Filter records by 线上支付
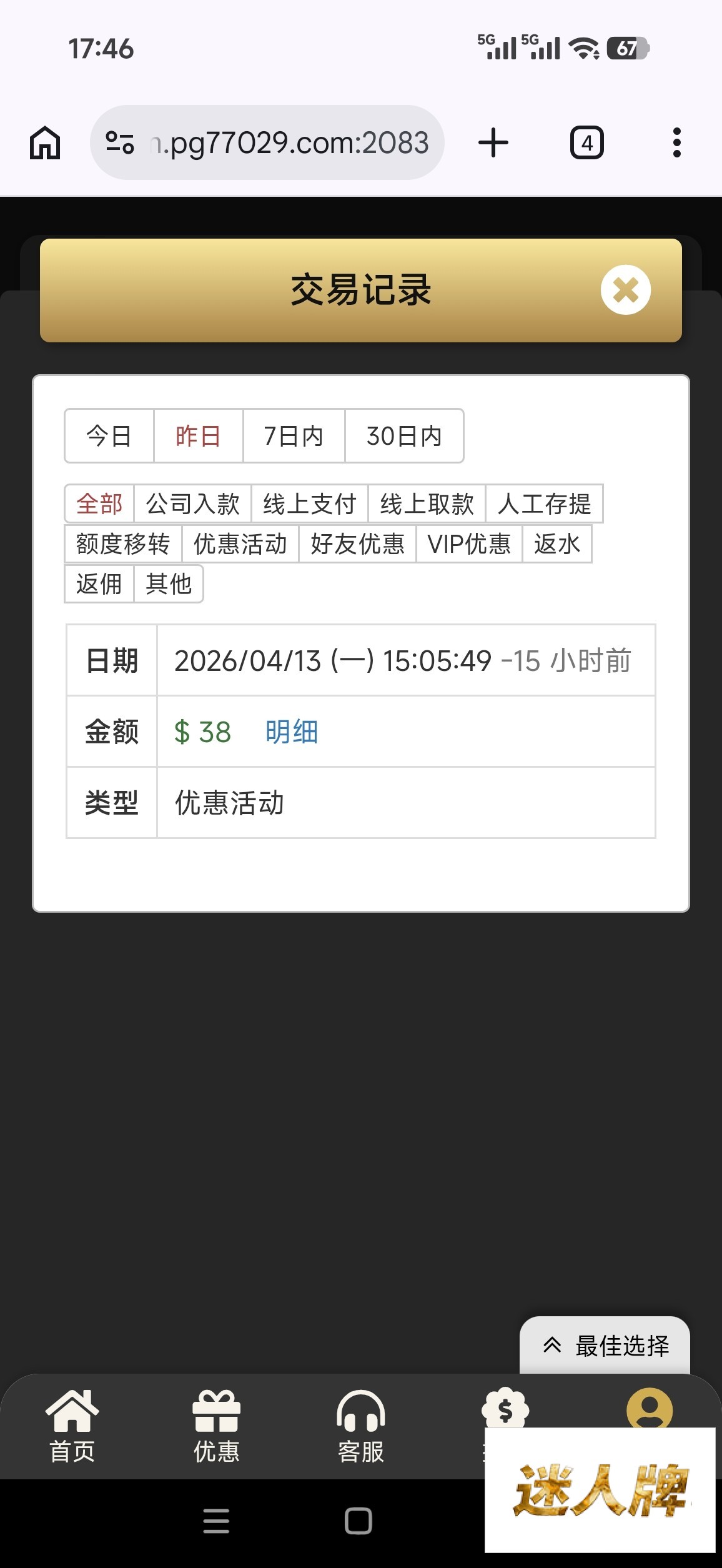 click(309, 504)
